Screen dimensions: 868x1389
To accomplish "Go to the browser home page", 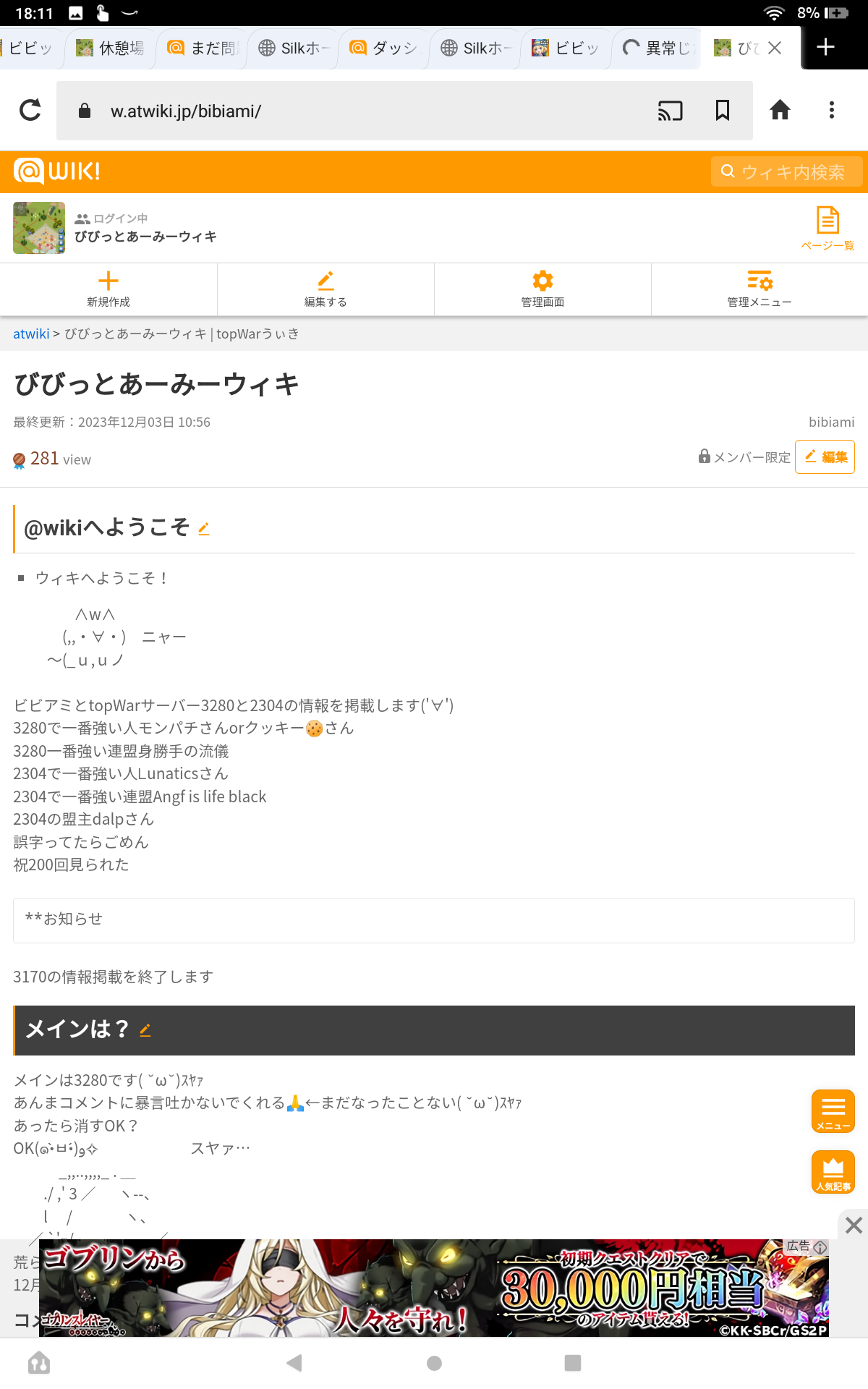I will pos(780,110).
